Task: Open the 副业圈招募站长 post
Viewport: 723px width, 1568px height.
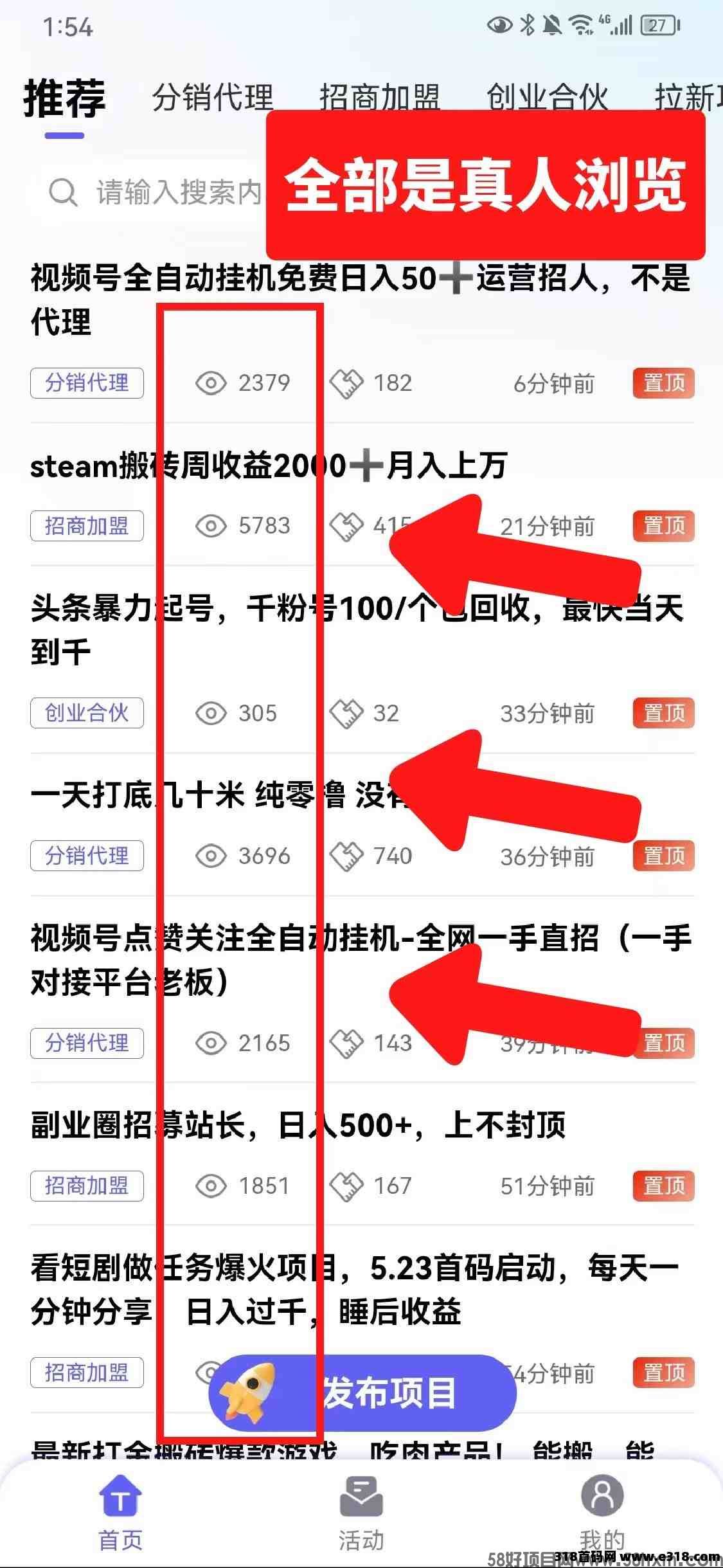Action: tap(298, 1125)
